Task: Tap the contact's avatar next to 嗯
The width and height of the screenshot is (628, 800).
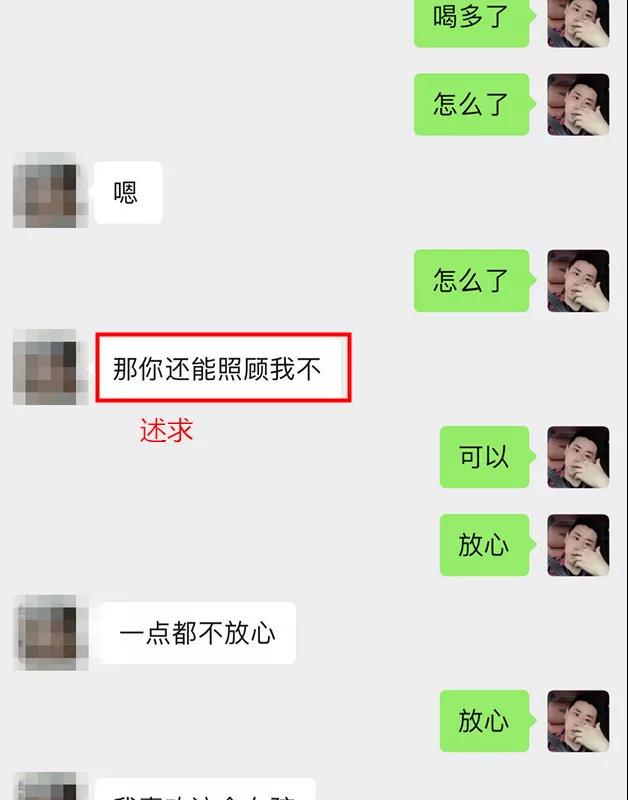Action: coord(45,191)
